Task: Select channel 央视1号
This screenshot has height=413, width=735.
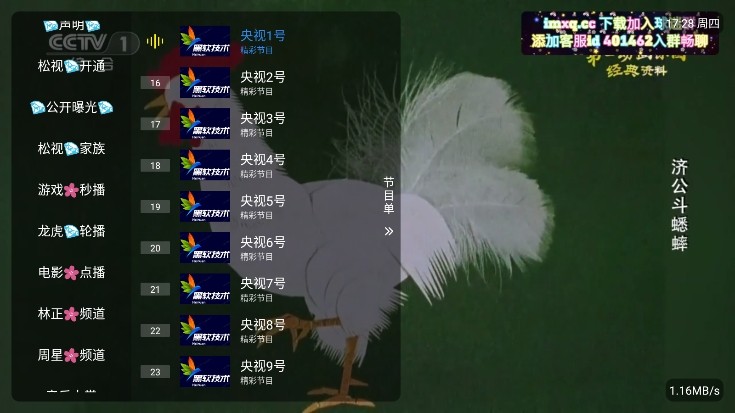Action: [x=262, y=40]
